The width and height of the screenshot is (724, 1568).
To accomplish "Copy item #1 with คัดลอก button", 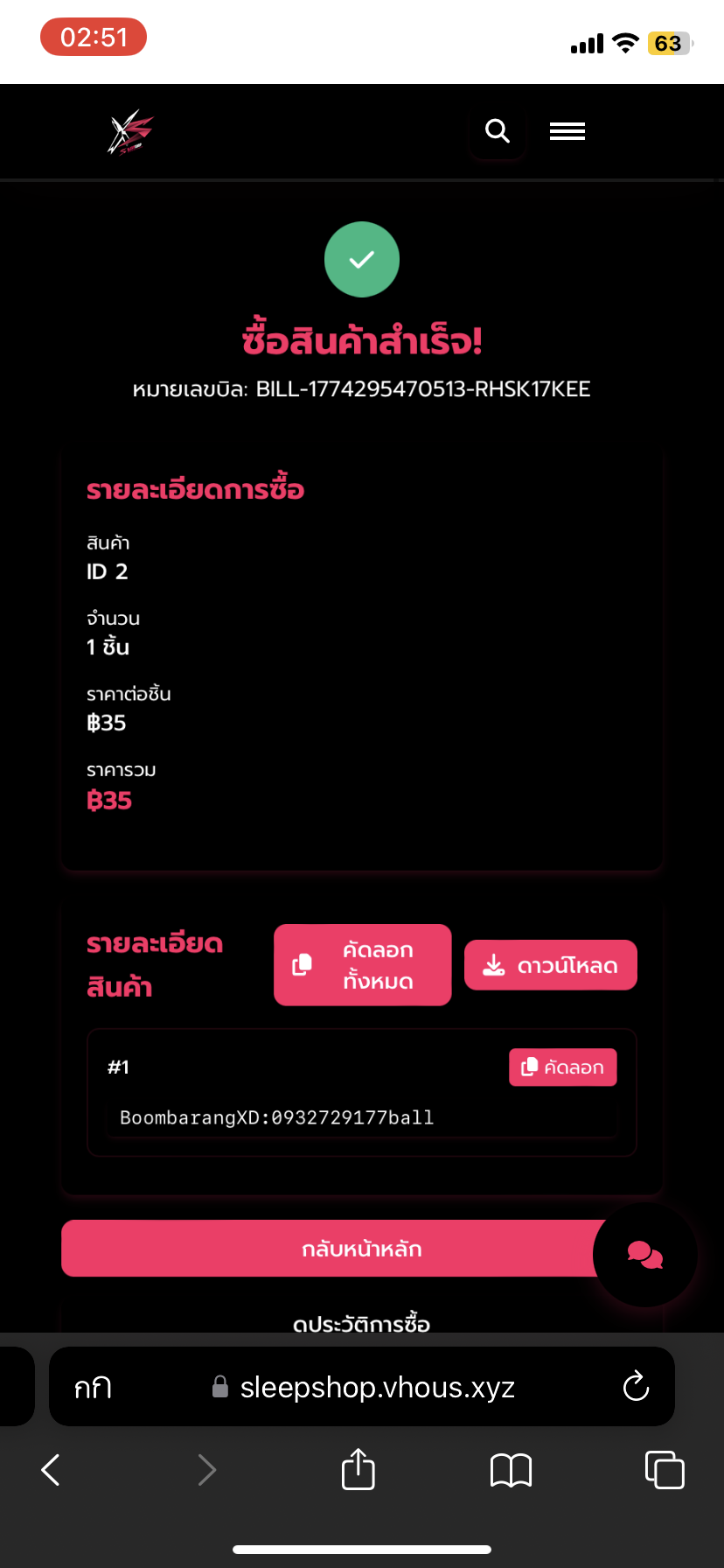I will (562, 1067).
